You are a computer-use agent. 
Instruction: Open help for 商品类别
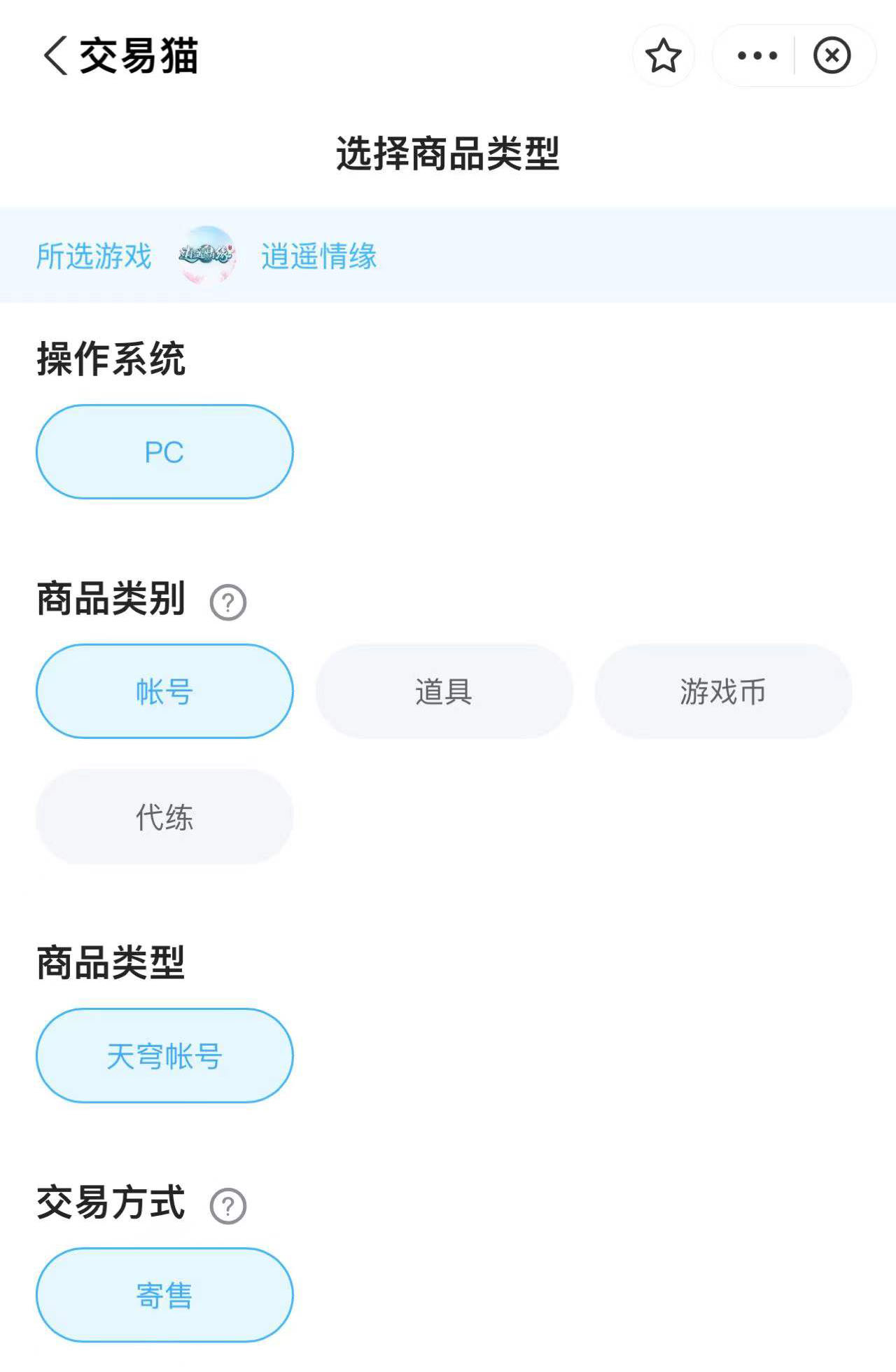[228, 602]
